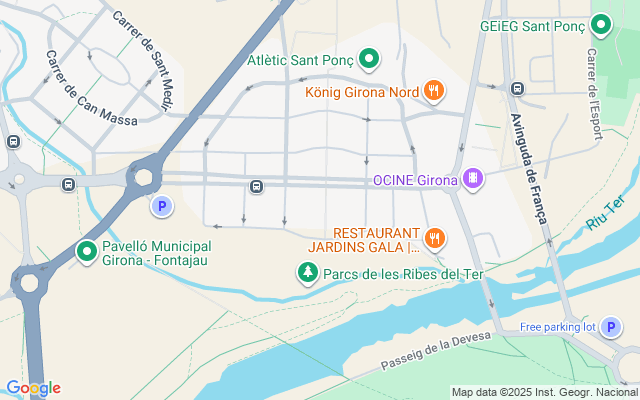Screen dimensions: 640x400
Task: Select the Parcs de les Ribes del Ter marker
Action: (x=308, y=272)
